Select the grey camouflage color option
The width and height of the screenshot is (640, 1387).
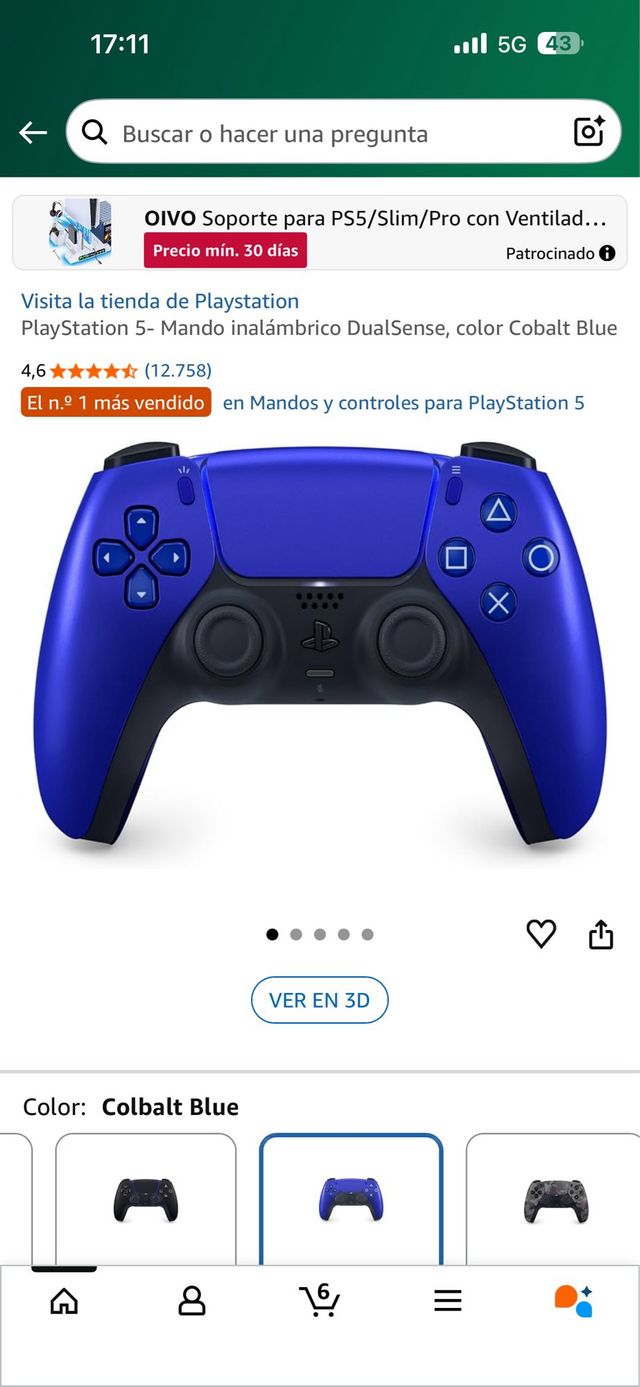click(x=556, y=1200)
